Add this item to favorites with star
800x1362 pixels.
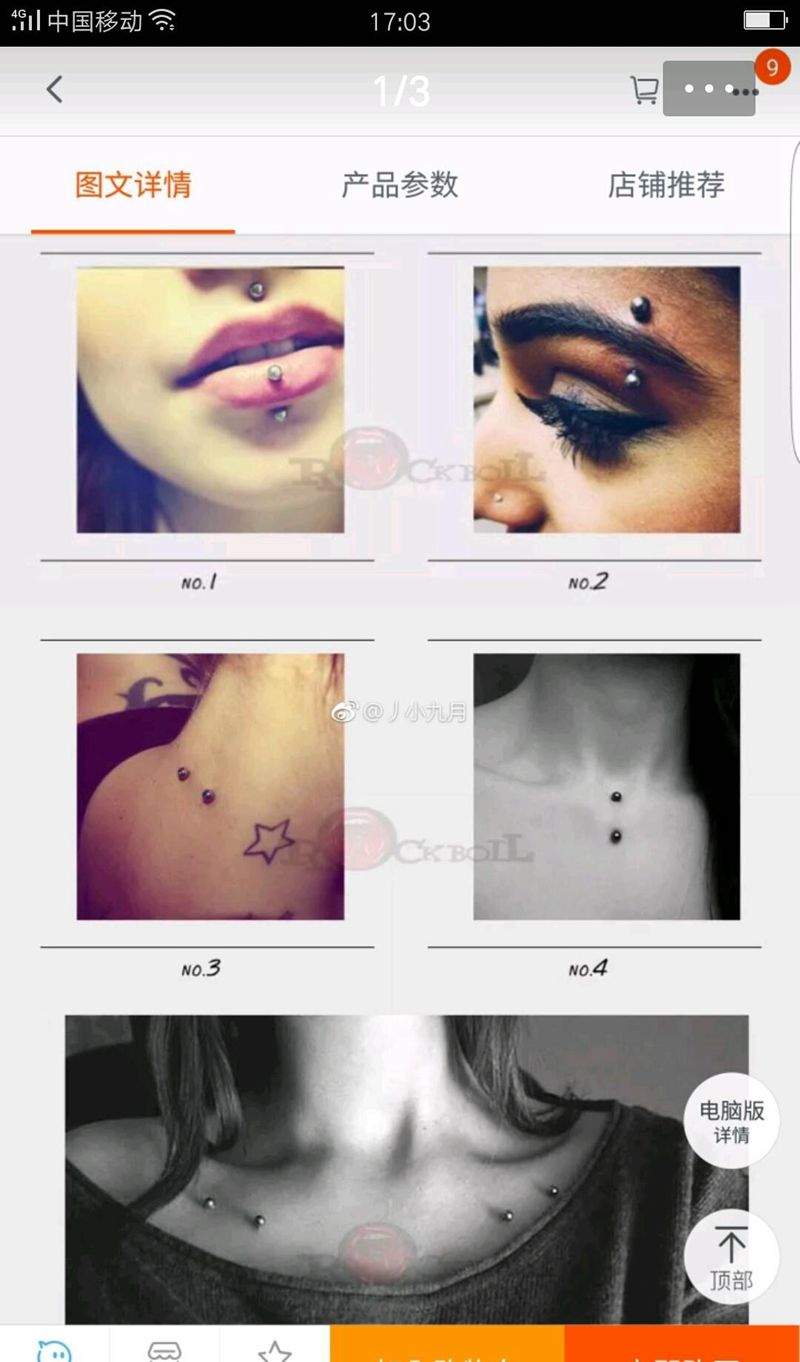[274, 1348]
